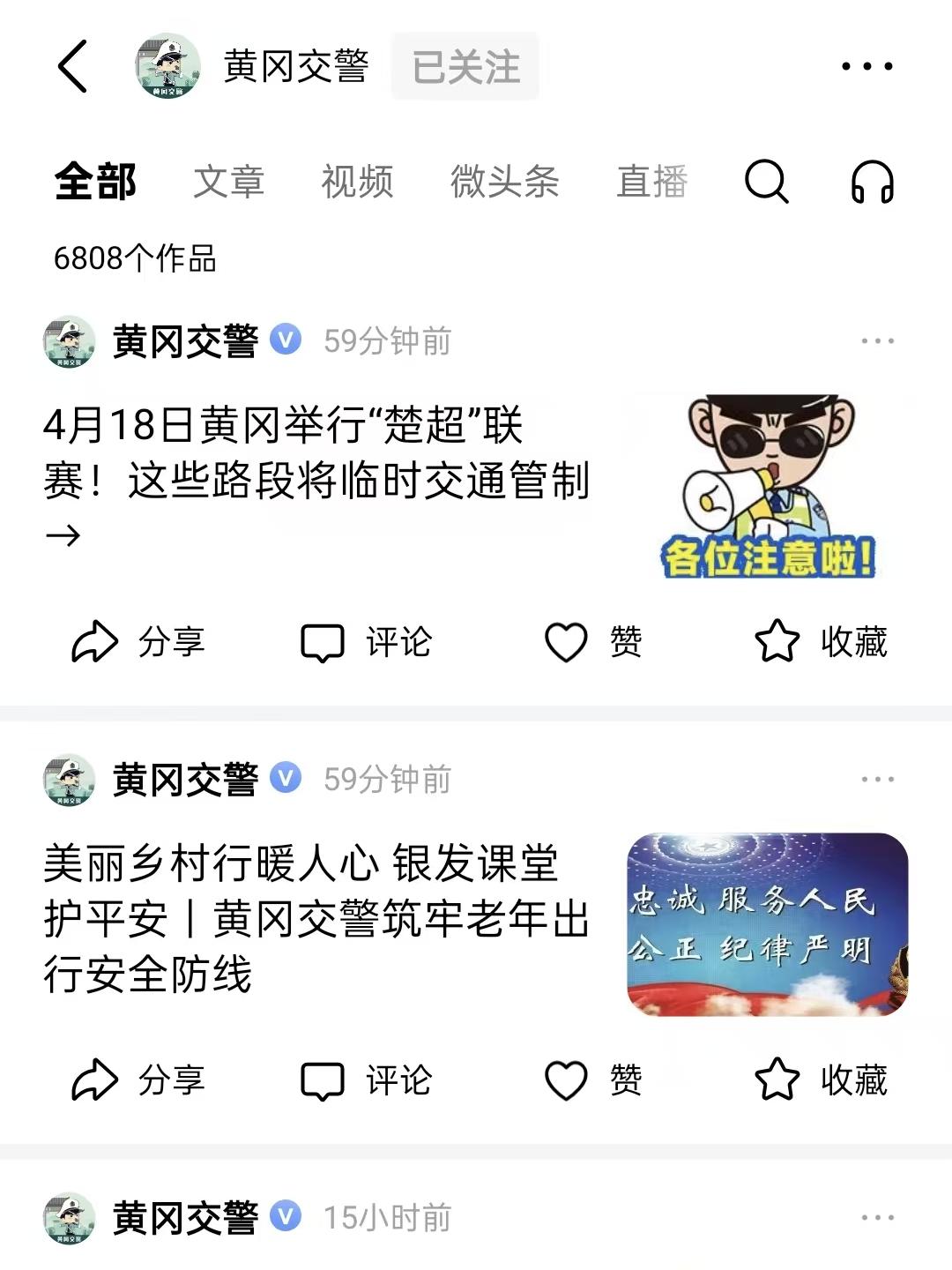Share the 美丽乡村行暖人心 post
Screen dimensions: 952x1270
click(x=138, y=1079)
